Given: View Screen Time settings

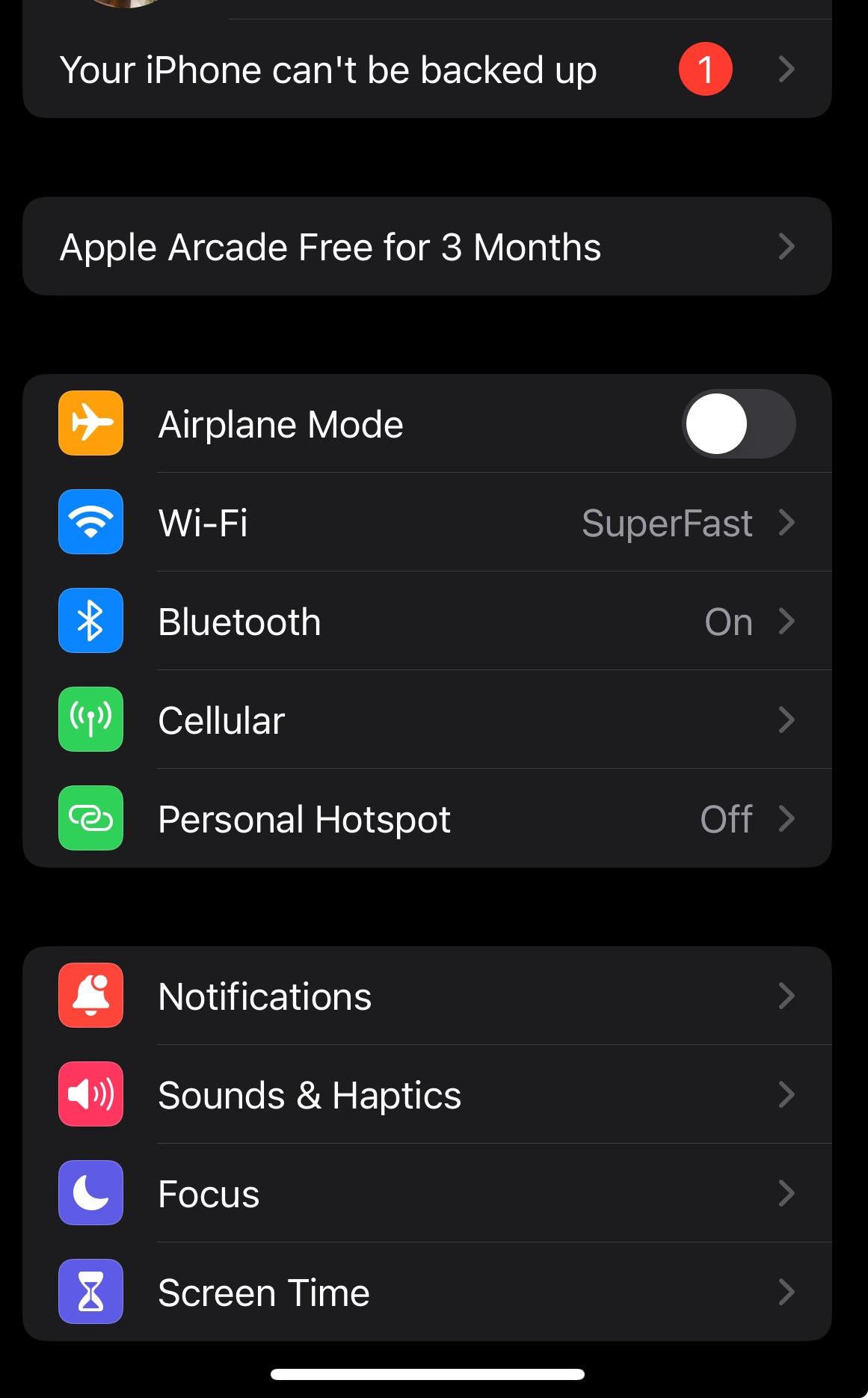Looking at the screenshot, I should (426, 1293).
